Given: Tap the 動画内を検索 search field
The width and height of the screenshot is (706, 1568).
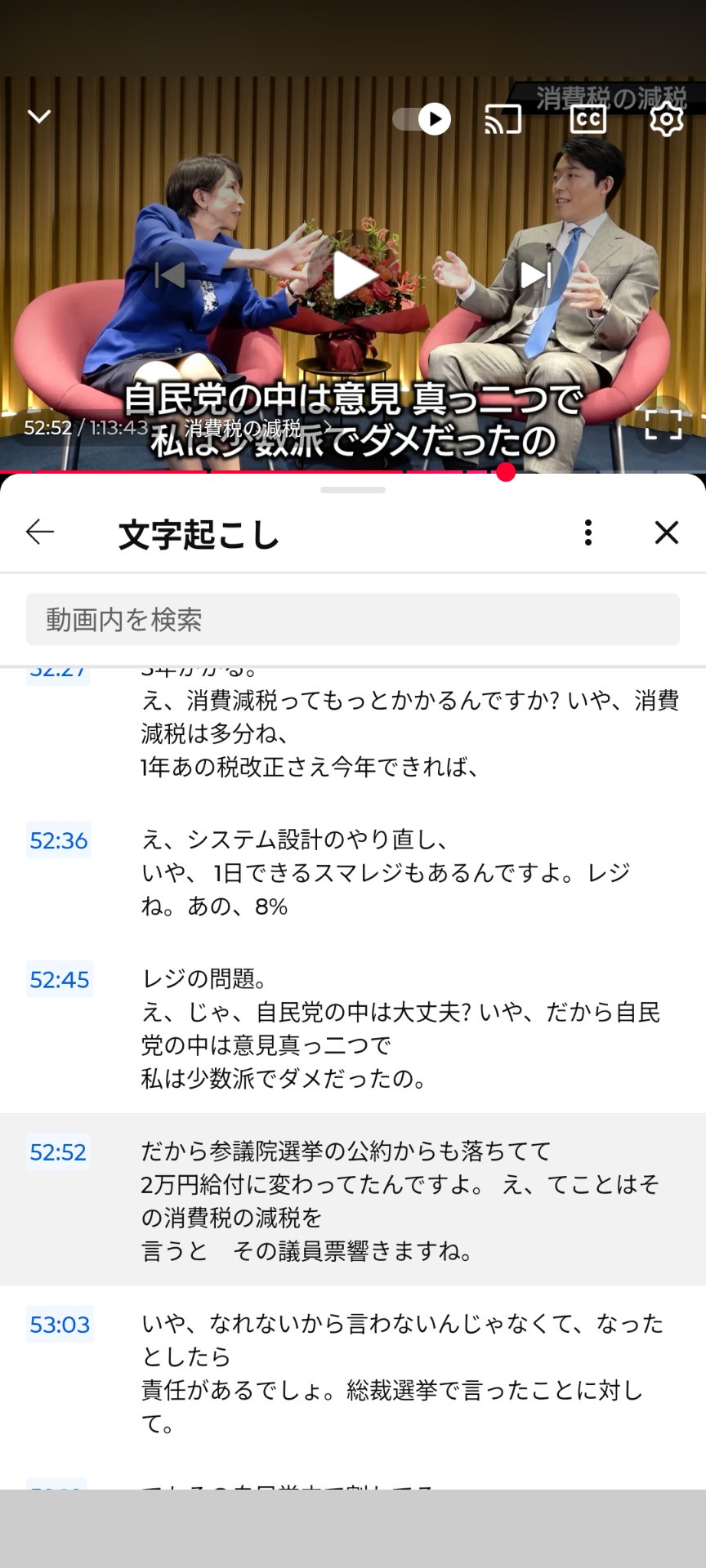Looking at the screenshot, I should point(353,620).
